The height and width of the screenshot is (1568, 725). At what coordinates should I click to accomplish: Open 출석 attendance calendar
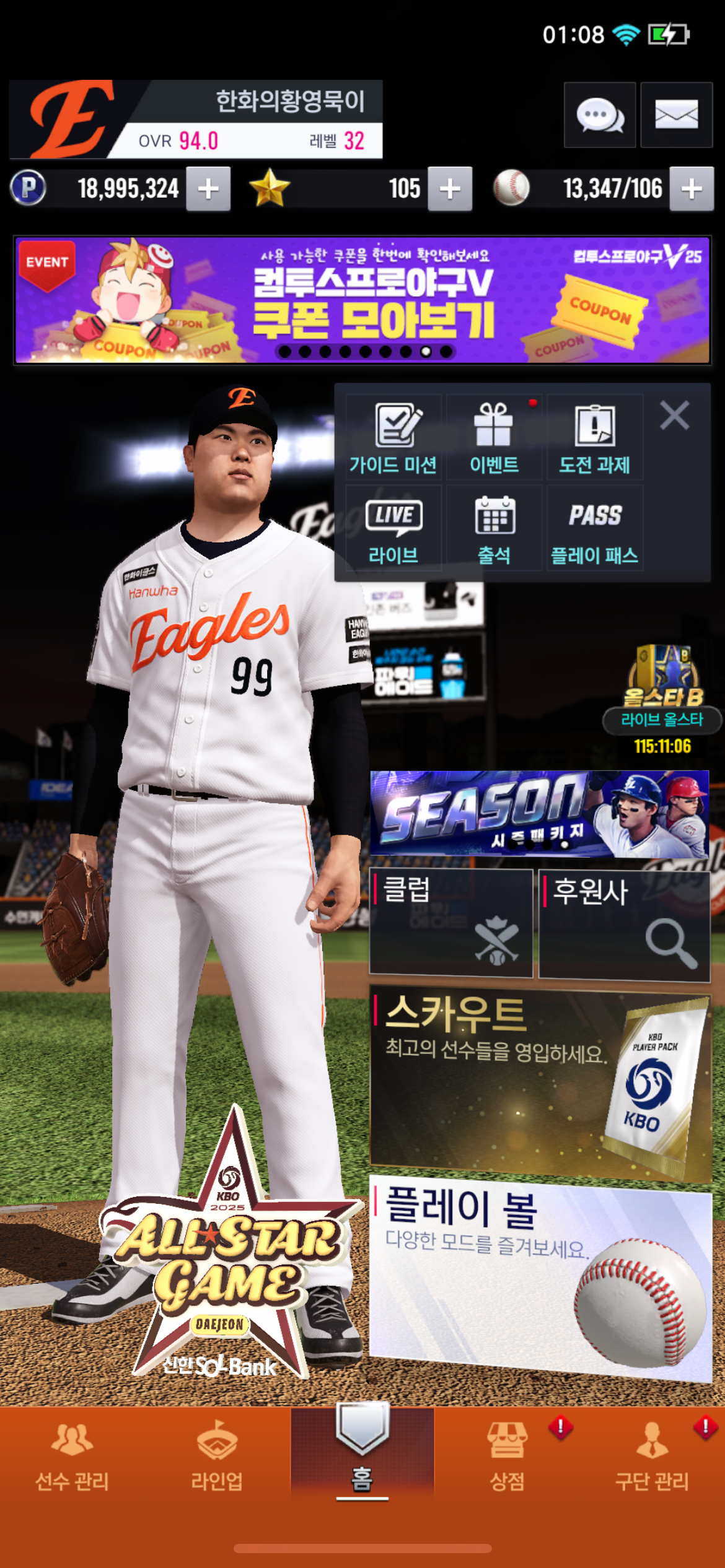[x=494, y=529]
